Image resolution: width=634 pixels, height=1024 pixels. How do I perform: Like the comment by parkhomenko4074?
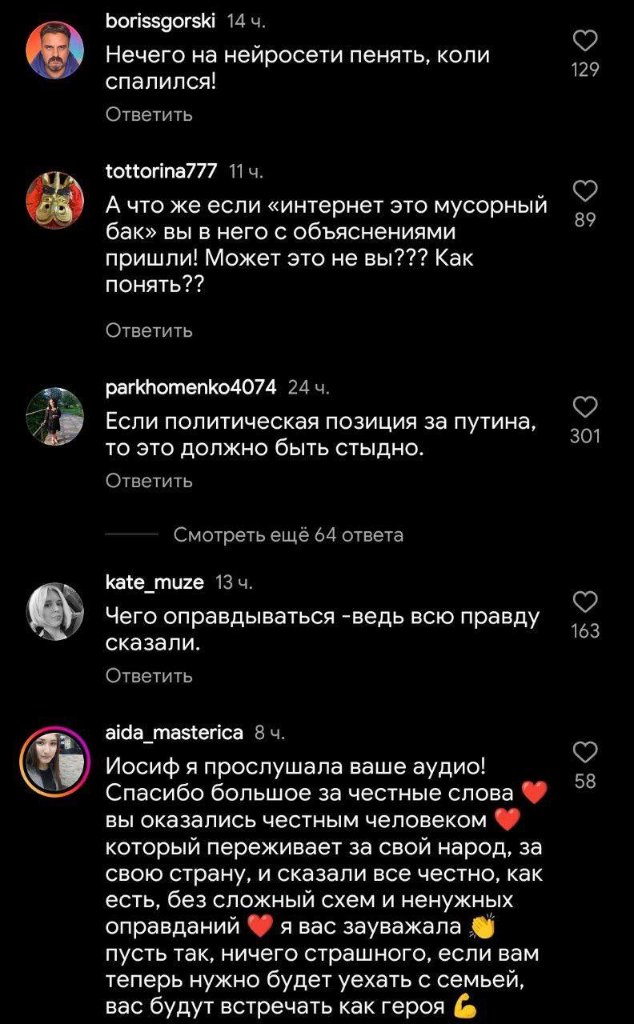tap(587, 407)
